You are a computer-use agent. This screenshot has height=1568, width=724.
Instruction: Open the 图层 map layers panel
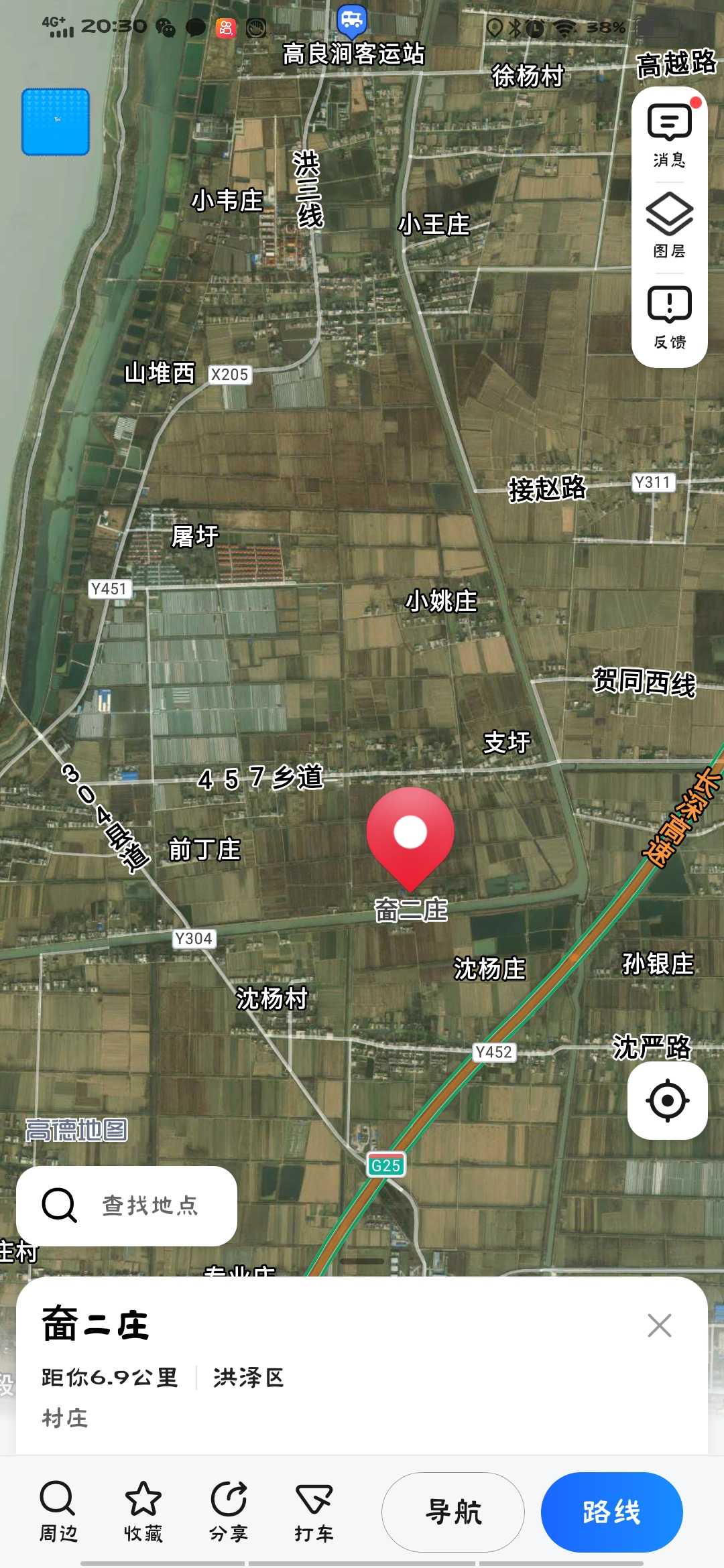pyautogui.click(x=669, y=226)
